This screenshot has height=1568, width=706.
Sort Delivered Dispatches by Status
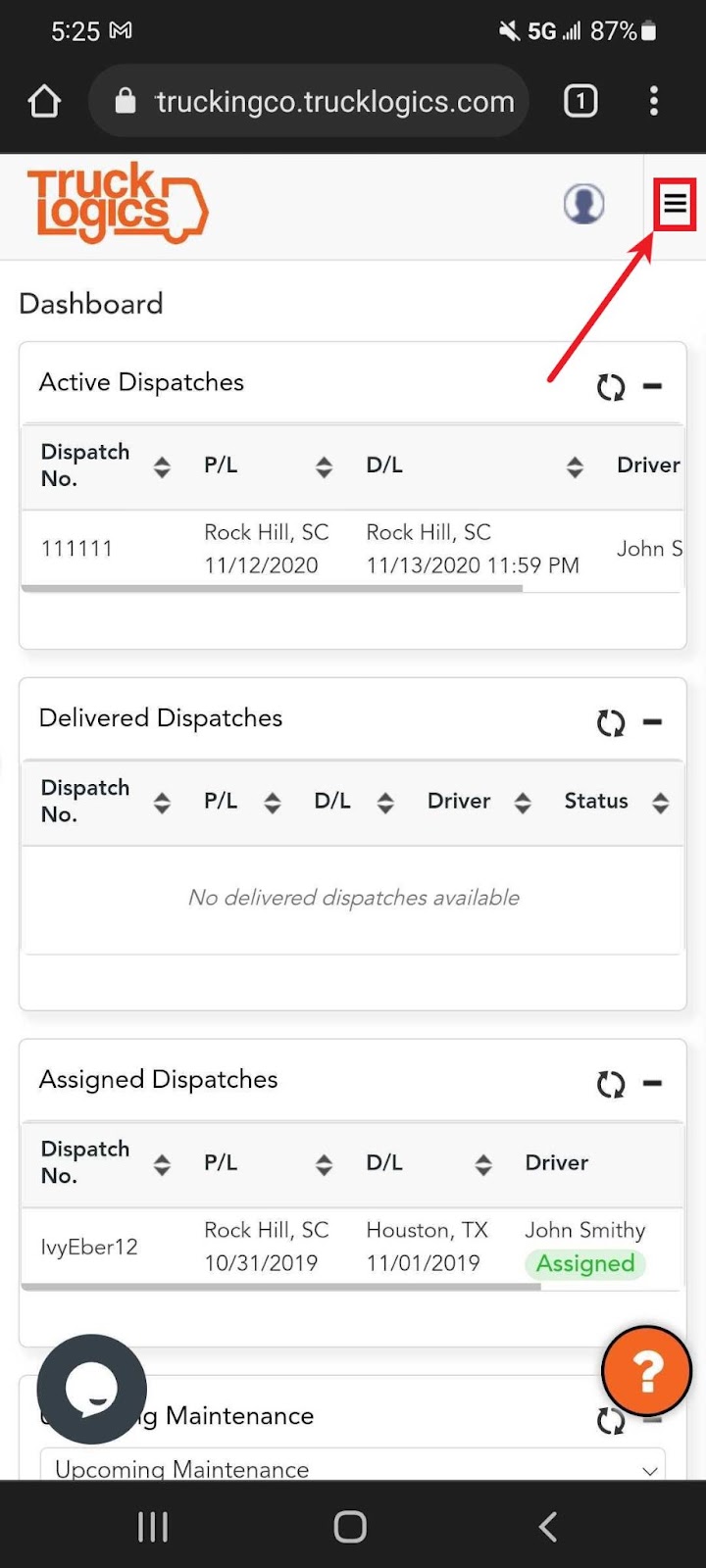[x=660, y=803]
